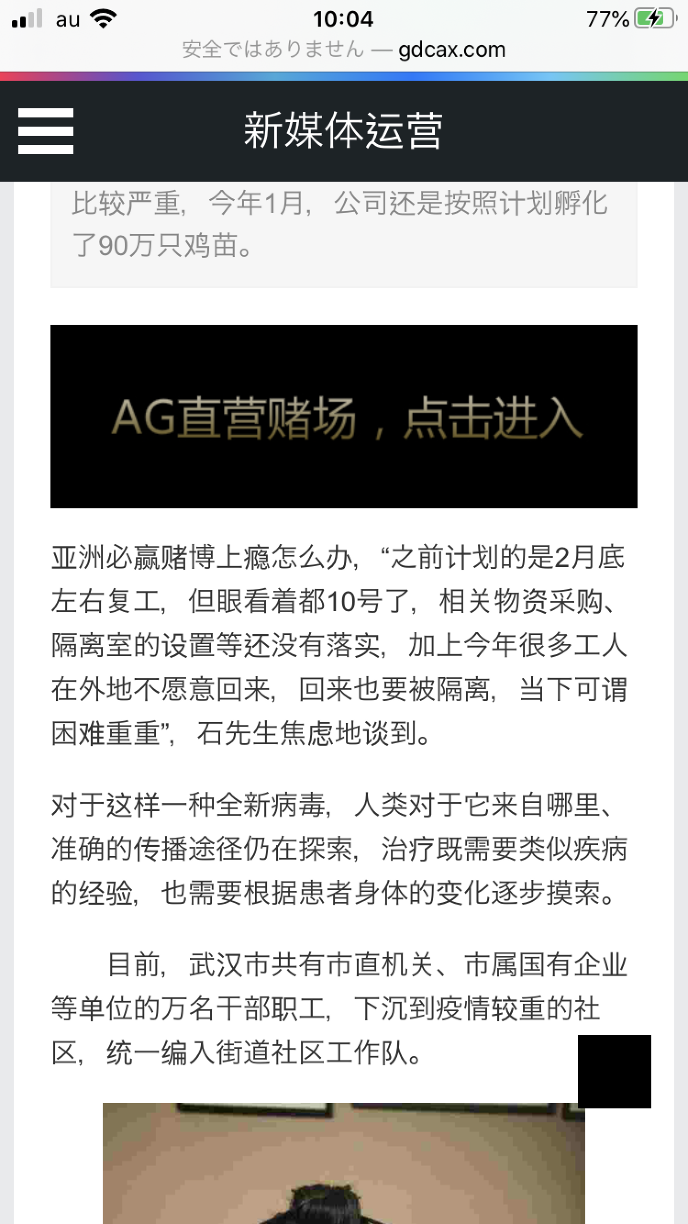Screen dimensions: 688x1224
Task: Tap the gdcax.com address bar
Action: [344, 49]
